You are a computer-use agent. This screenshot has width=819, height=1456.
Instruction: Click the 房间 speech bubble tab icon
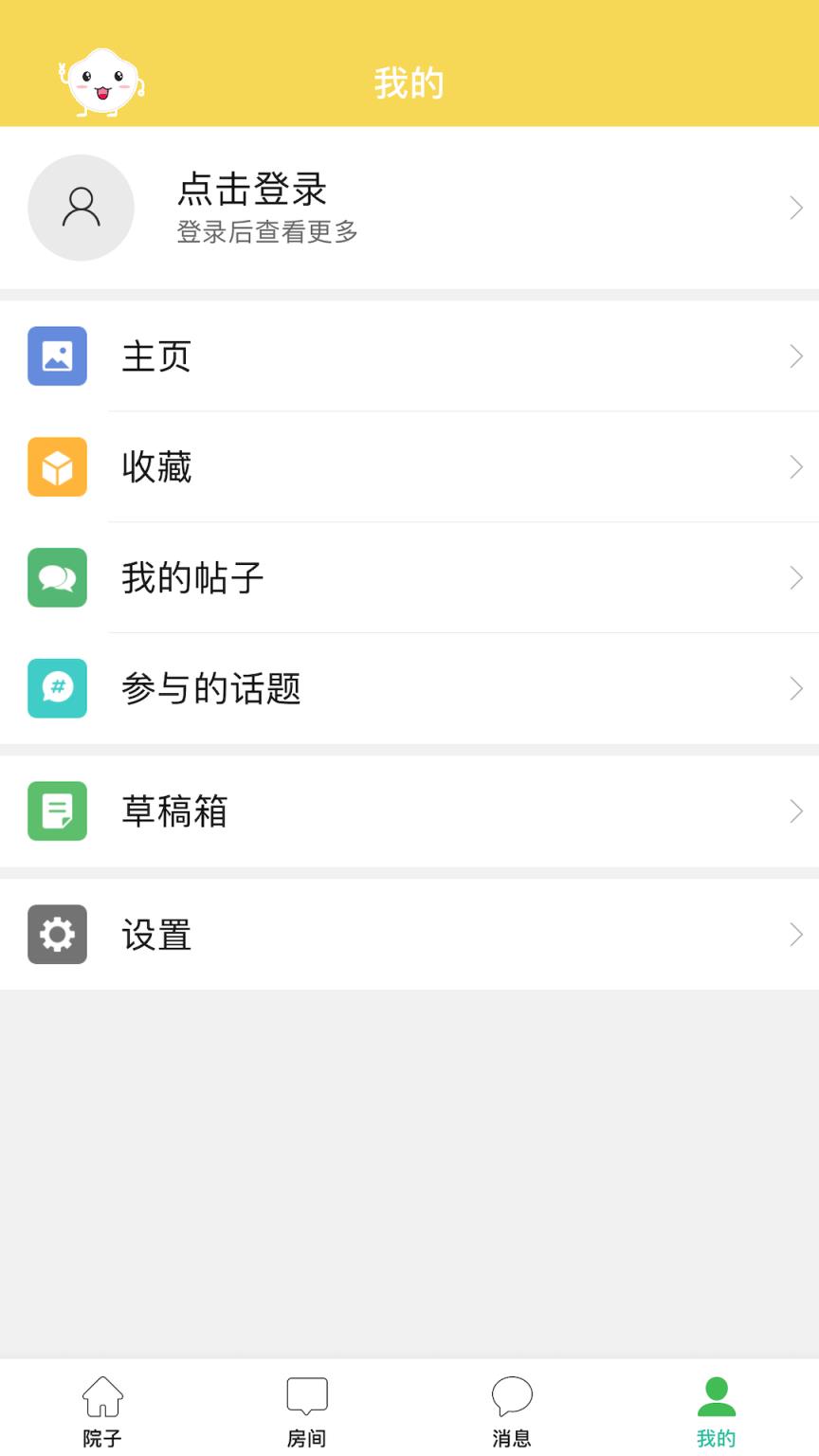[x=306, y=1396]
